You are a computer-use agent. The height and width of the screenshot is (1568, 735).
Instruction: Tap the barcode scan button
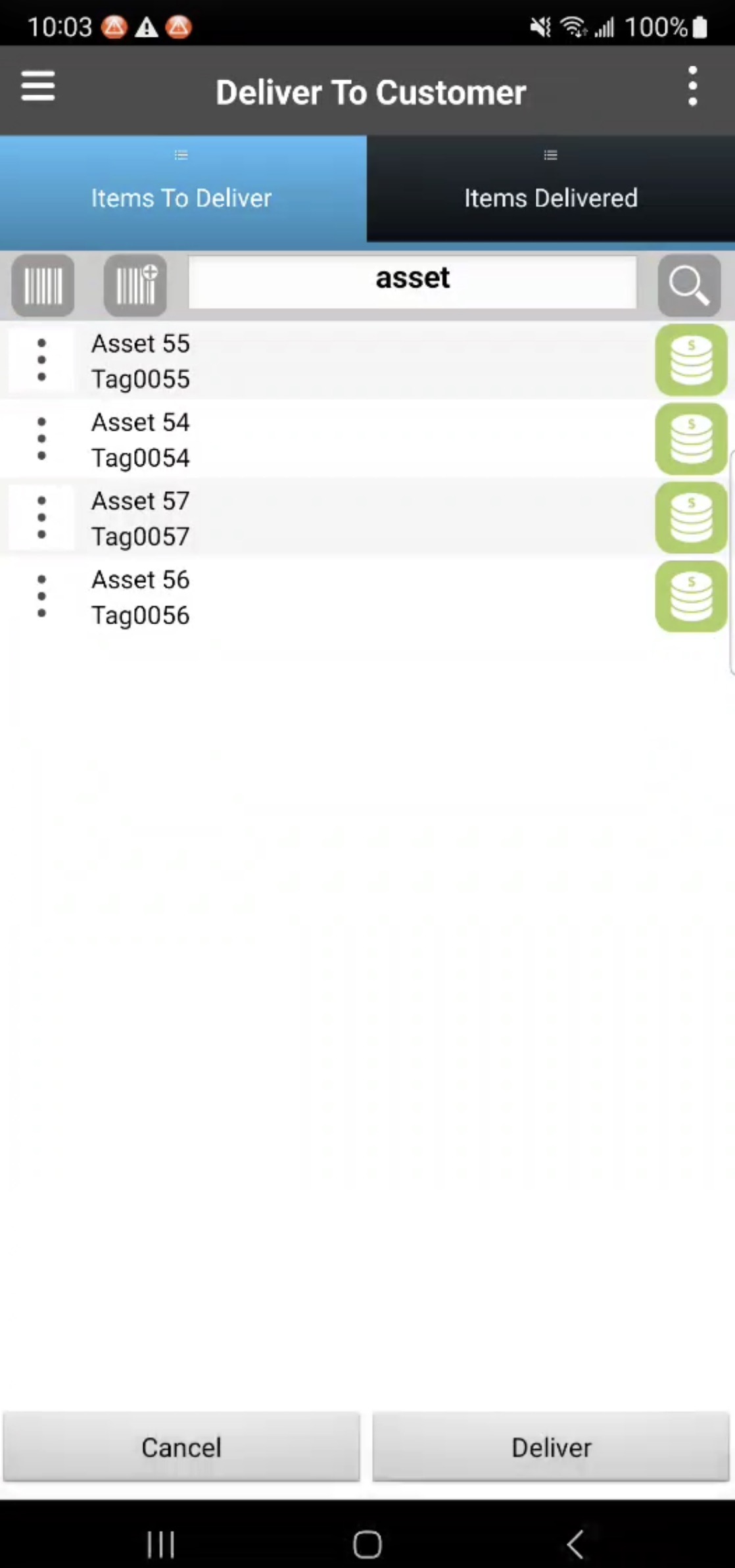coord(43,285)
